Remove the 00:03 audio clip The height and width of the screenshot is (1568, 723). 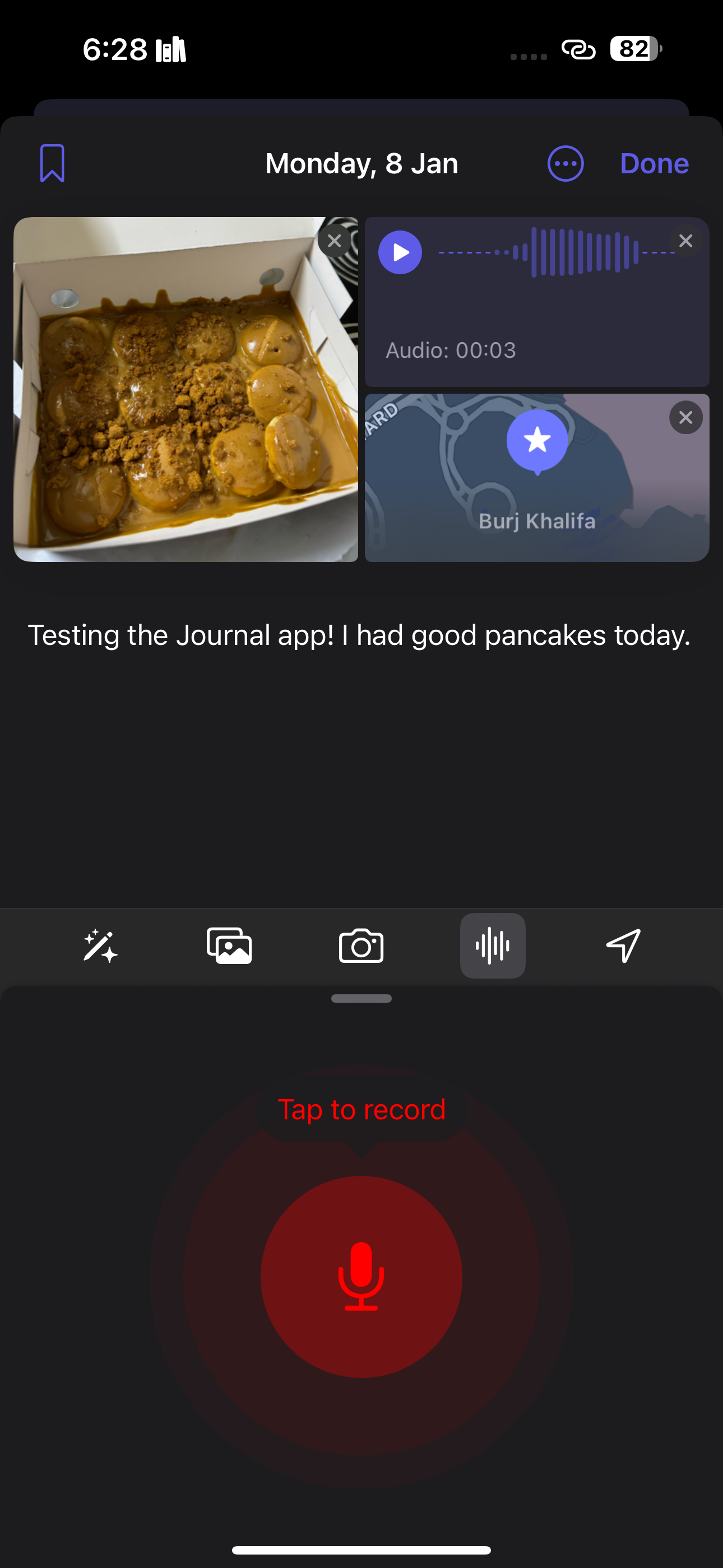[686, 241]
